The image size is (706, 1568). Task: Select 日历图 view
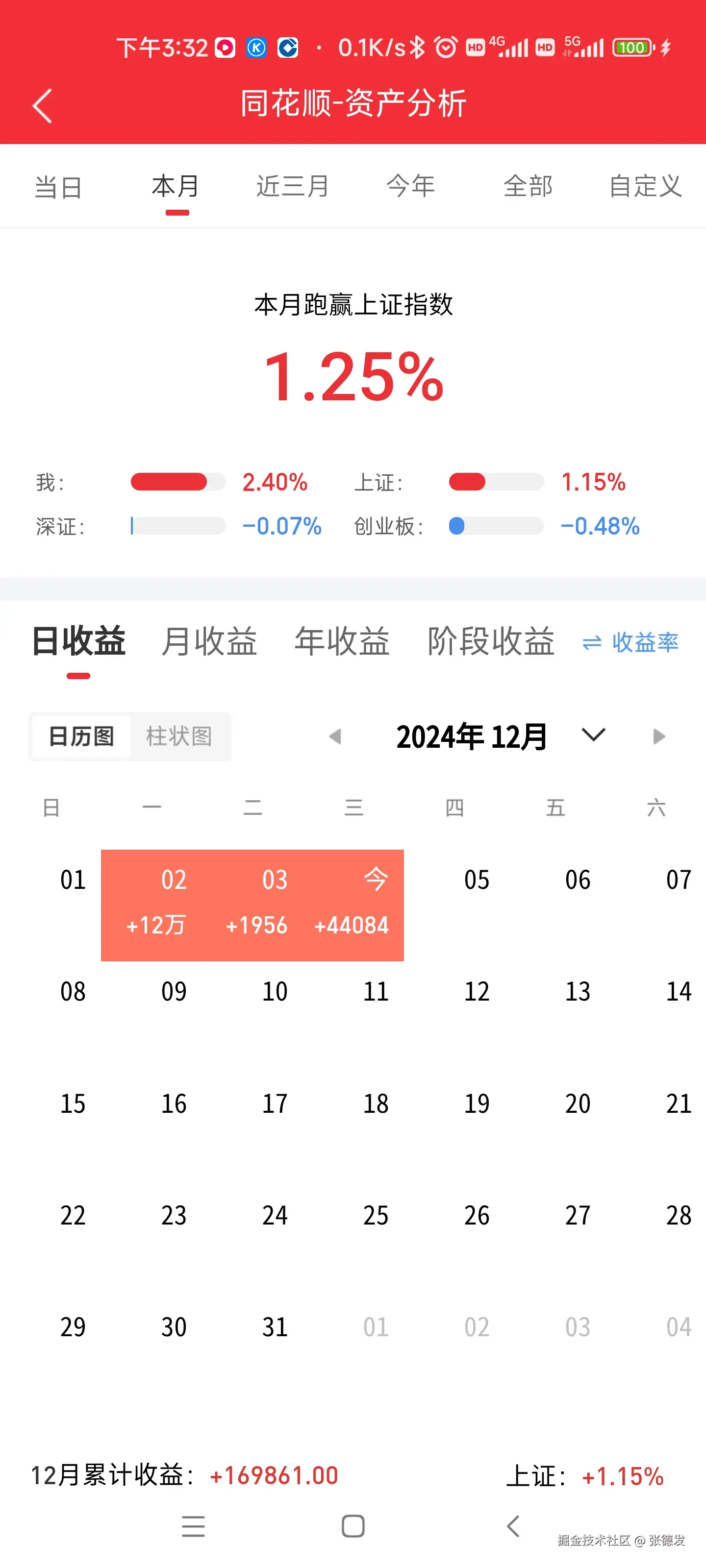click(x=81, y=736)
